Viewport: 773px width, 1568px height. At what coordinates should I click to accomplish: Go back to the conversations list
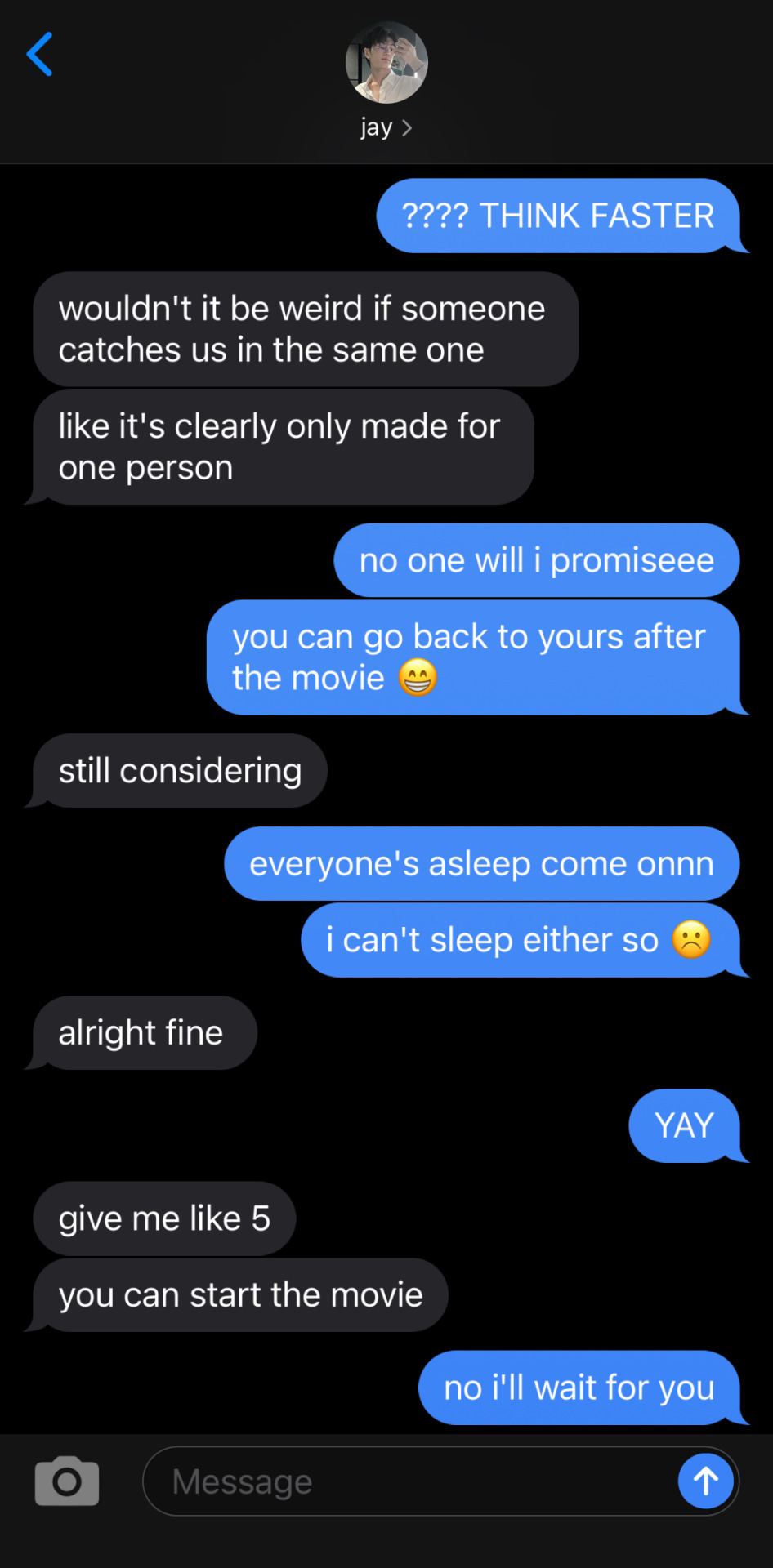pyautogui.click(x=40, y=55)
